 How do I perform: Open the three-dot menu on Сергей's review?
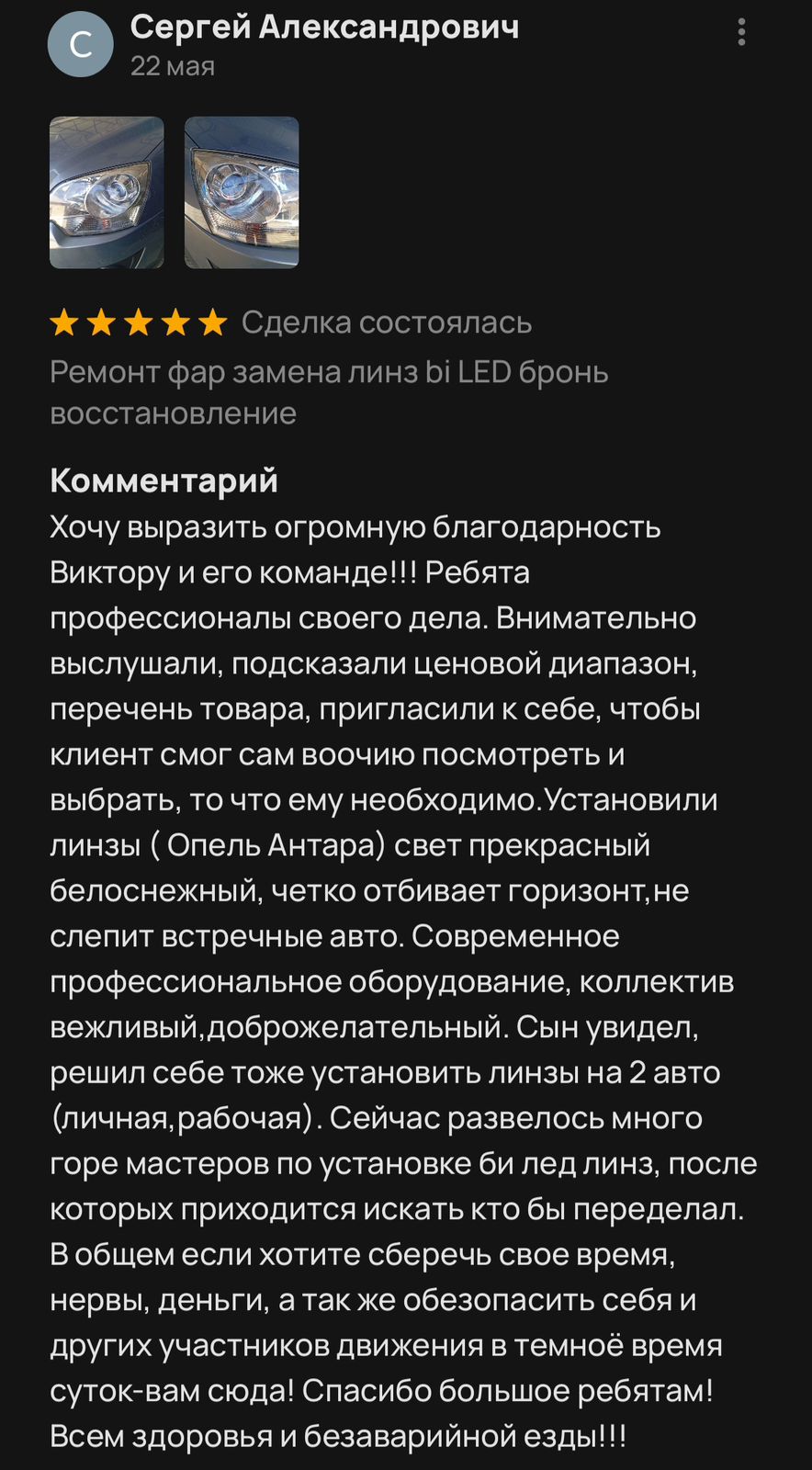[741, 32]
